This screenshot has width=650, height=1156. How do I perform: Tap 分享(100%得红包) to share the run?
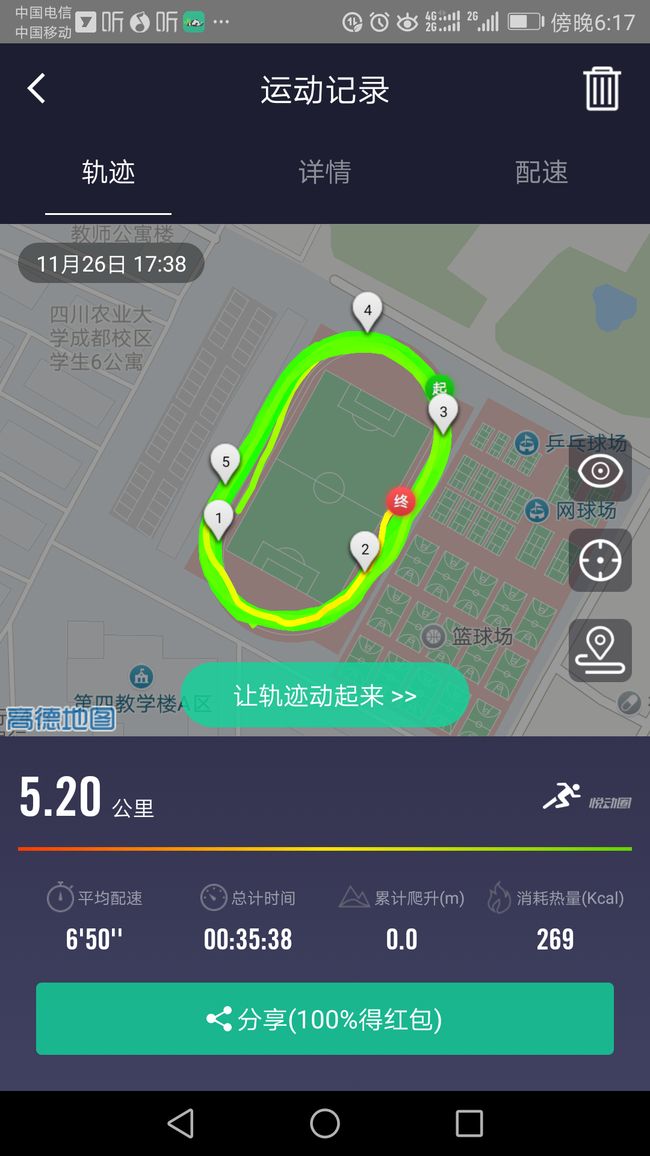click(x=325, y=1019)
